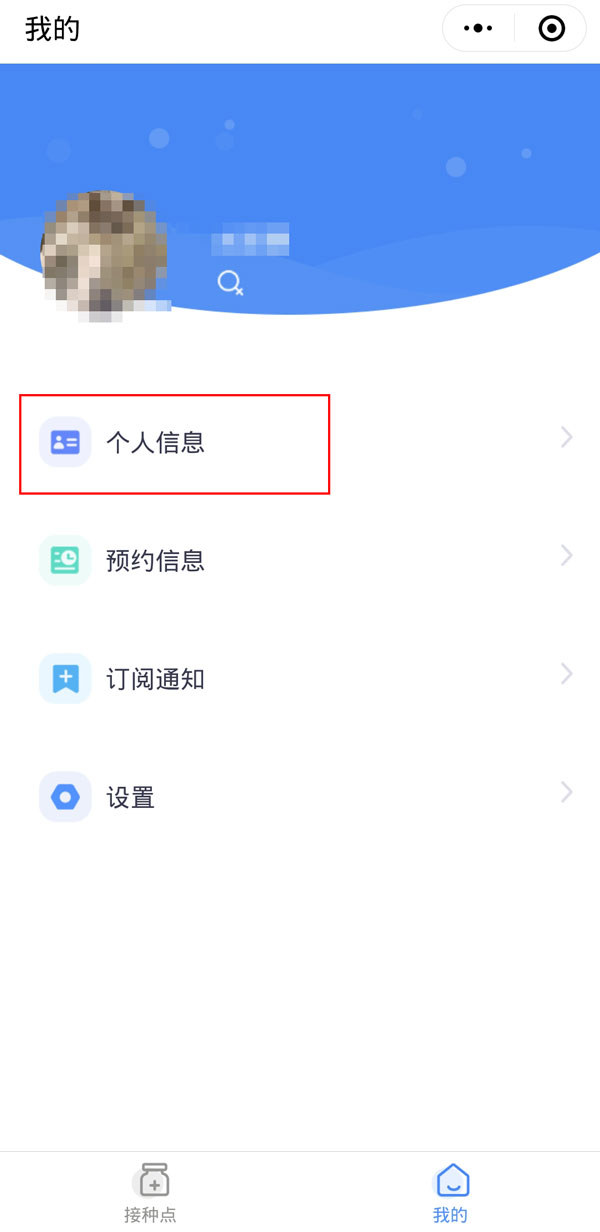Image resolution: width=600 pixels, height=1232 pixels.
Task: Open 预约信息 row
Action: pos(300,560)
